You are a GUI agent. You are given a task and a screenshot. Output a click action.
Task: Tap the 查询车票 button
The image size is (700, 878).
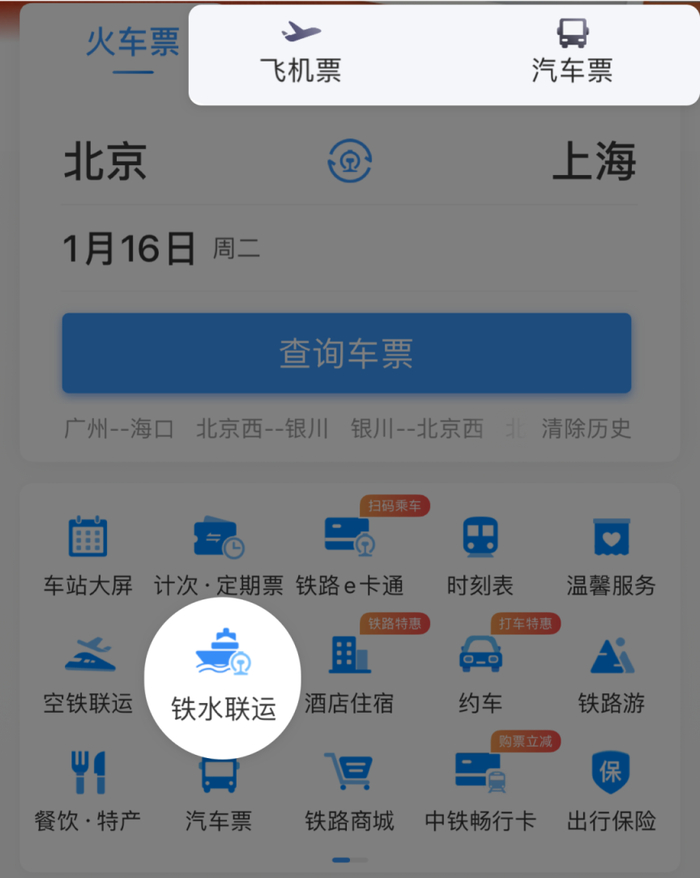pyautogui.click(x=347, y=353)
